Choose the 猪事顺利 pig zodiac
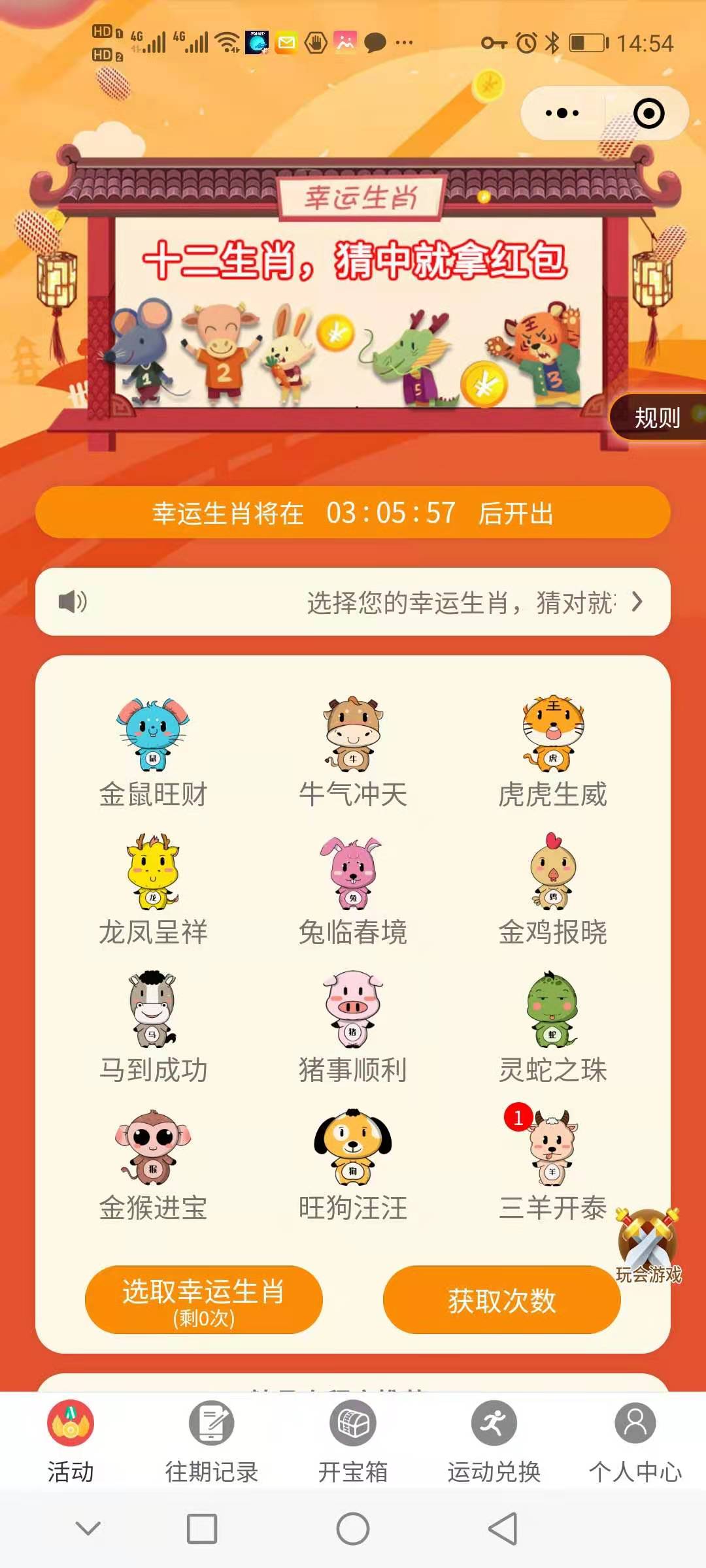The height and width of the screenshot is (1568, 706). pos(353,1027)
